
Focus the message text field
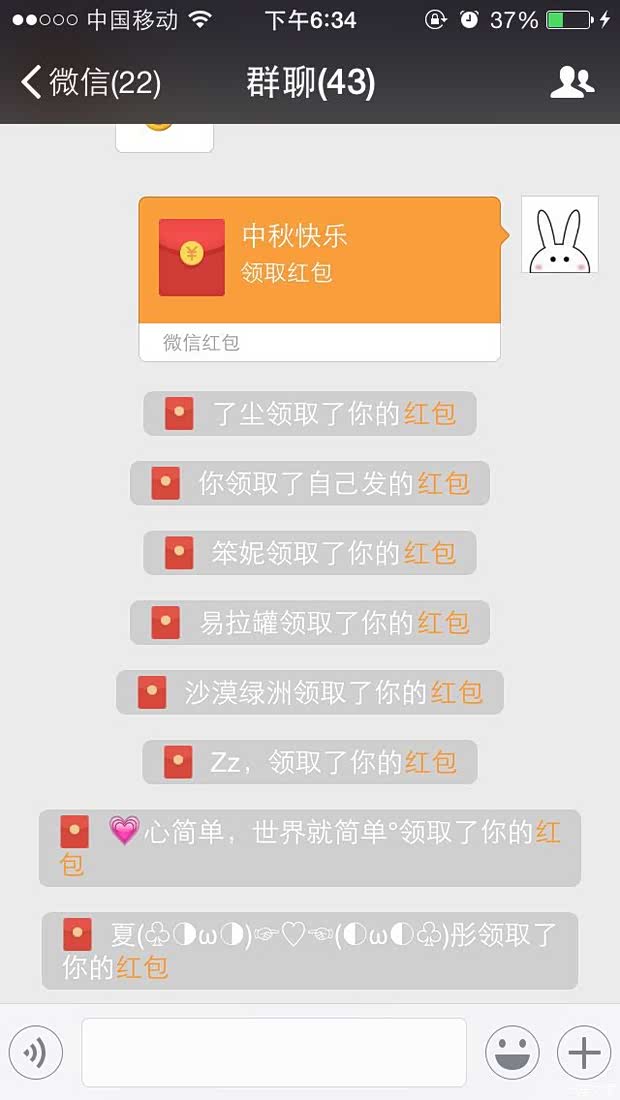tap(274, 1052)
